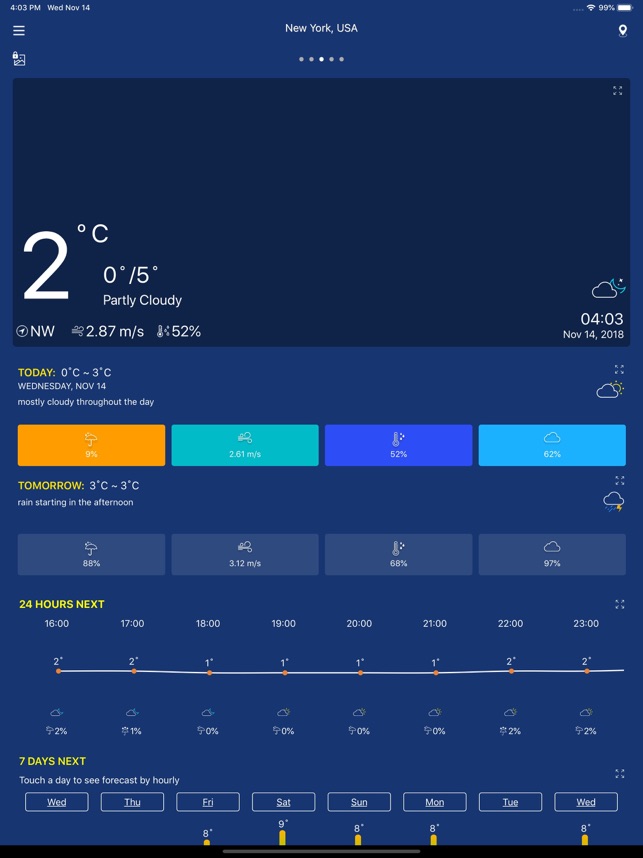Expand the 24 Hours Next chart
Viewport: 643px width, 858px height.
(x=619, y=604)
